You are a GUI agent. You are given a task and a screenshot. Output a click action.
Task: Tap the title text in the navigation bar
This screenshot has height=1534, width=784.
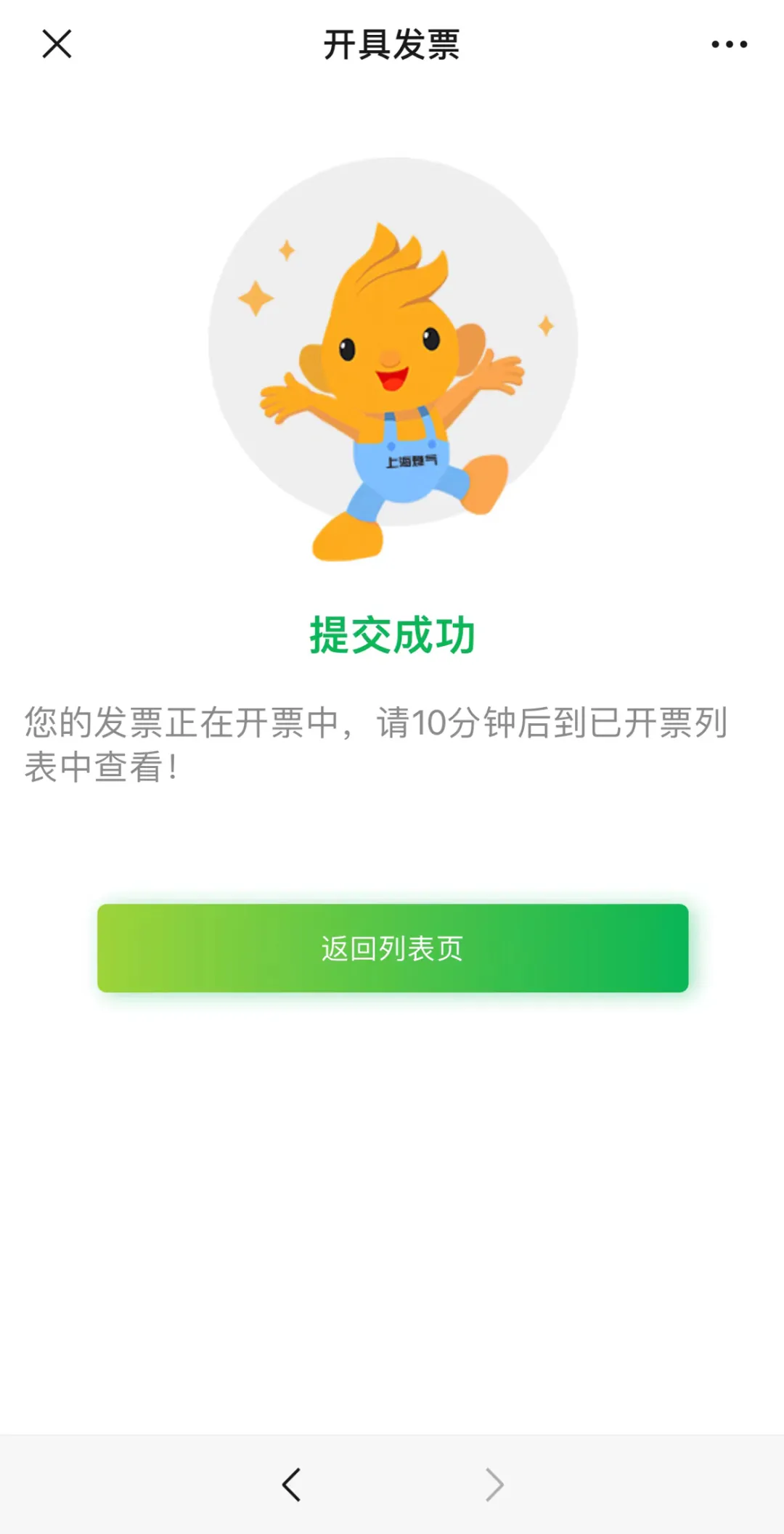392,45
